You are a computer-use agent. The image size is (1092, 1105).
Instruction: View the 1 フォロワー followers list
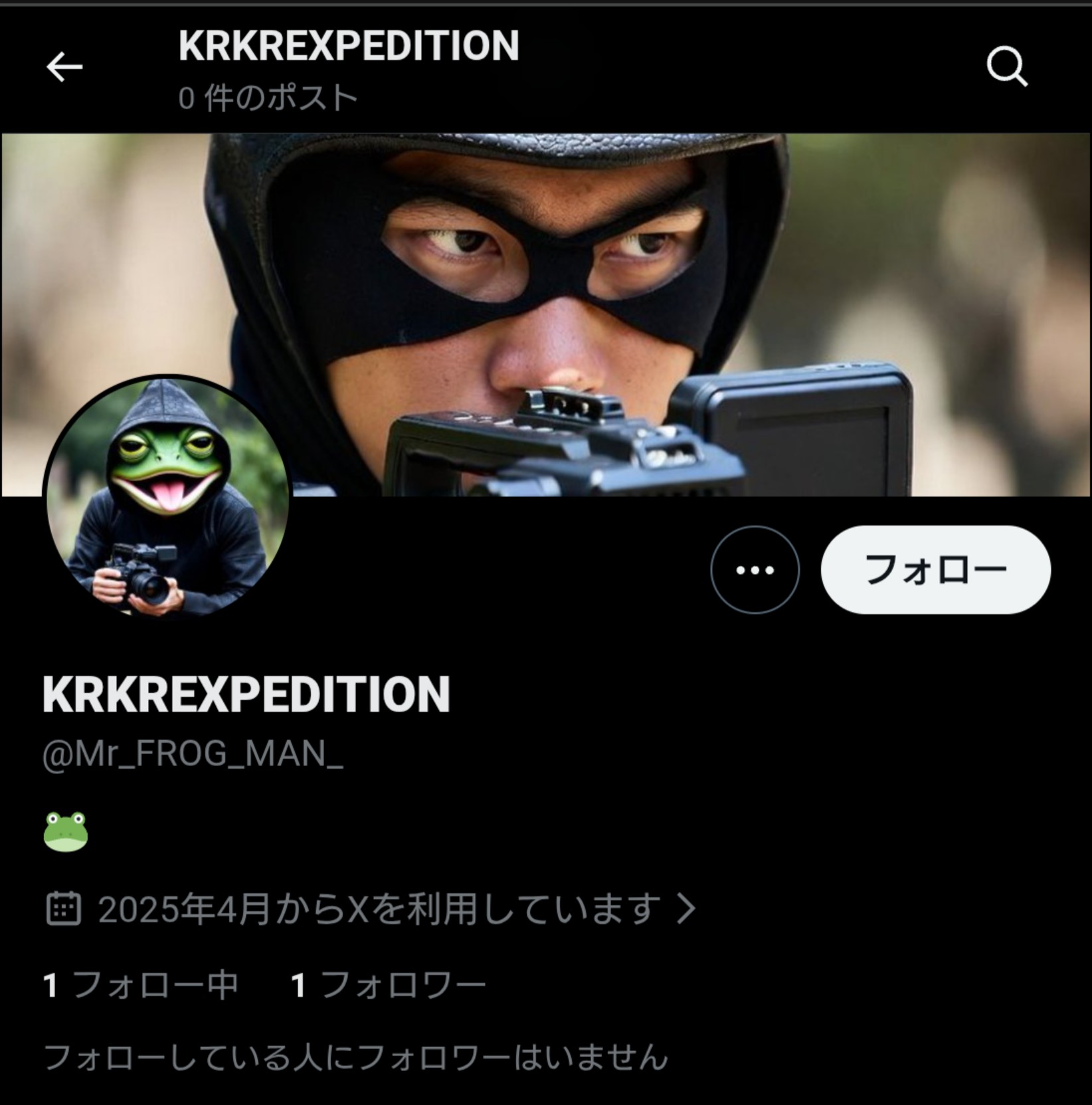pyautogui.click(x=389, y=985)
